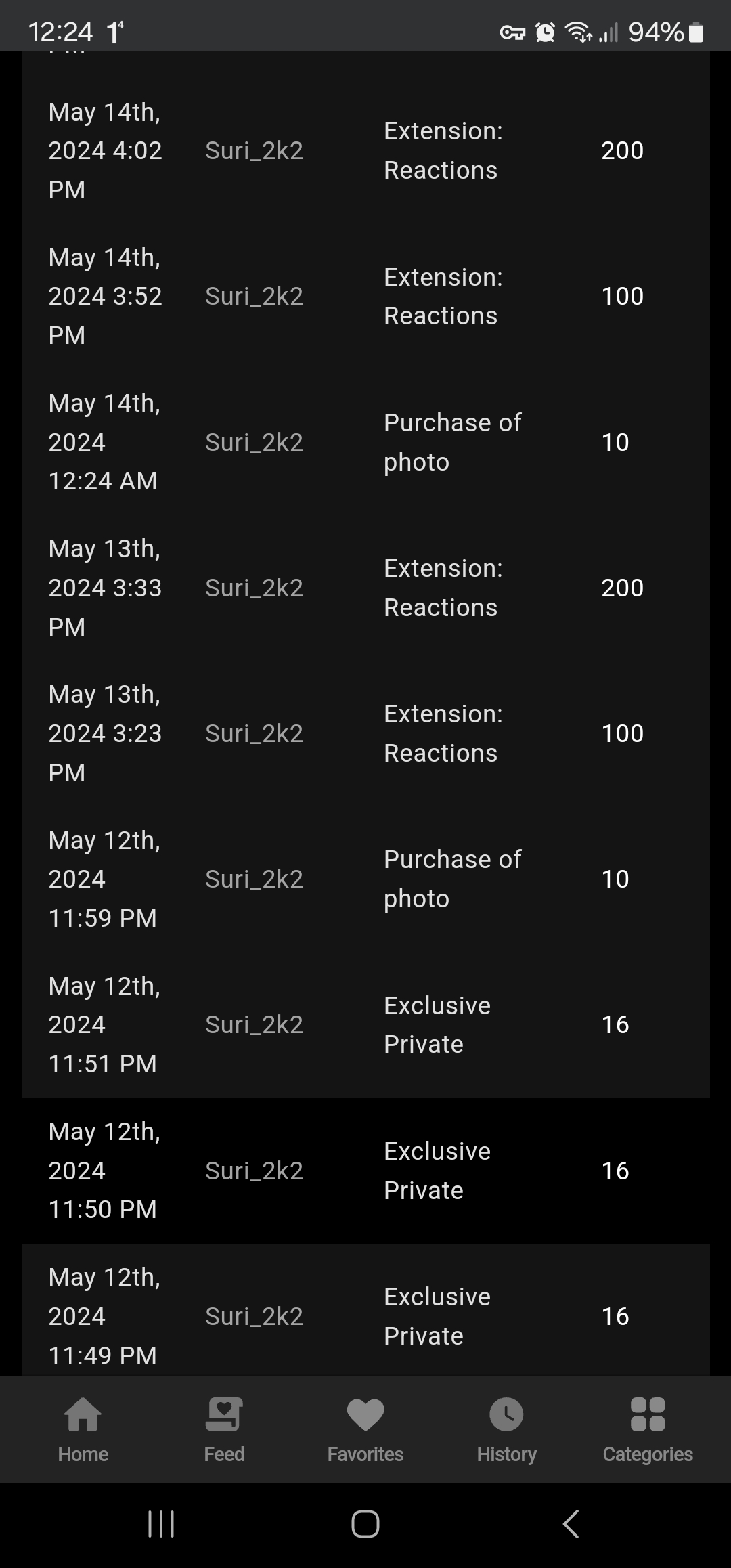Tap the system back button

coord(571,1524)
